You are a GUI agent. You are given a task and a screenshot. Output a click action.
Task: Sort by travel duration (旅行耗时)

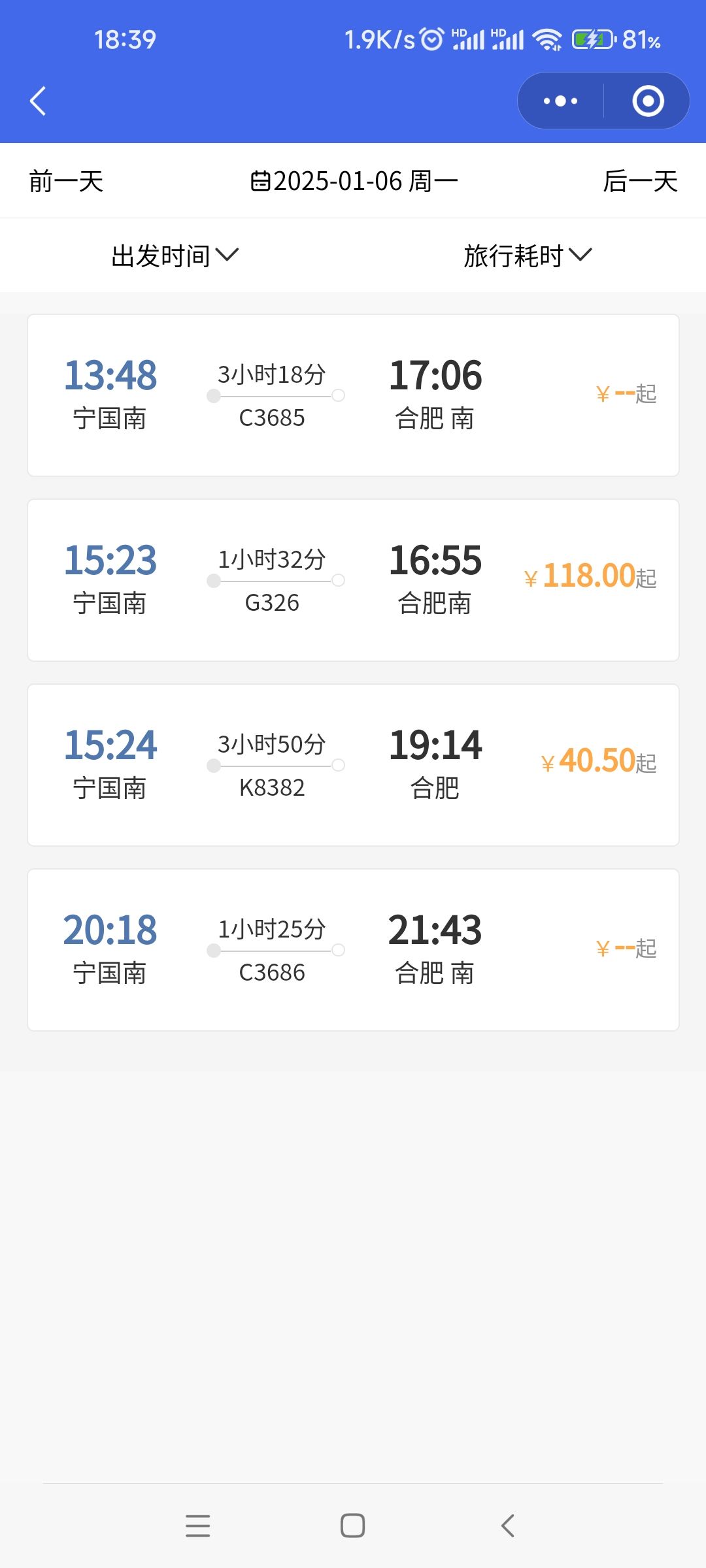coord(528,255)
